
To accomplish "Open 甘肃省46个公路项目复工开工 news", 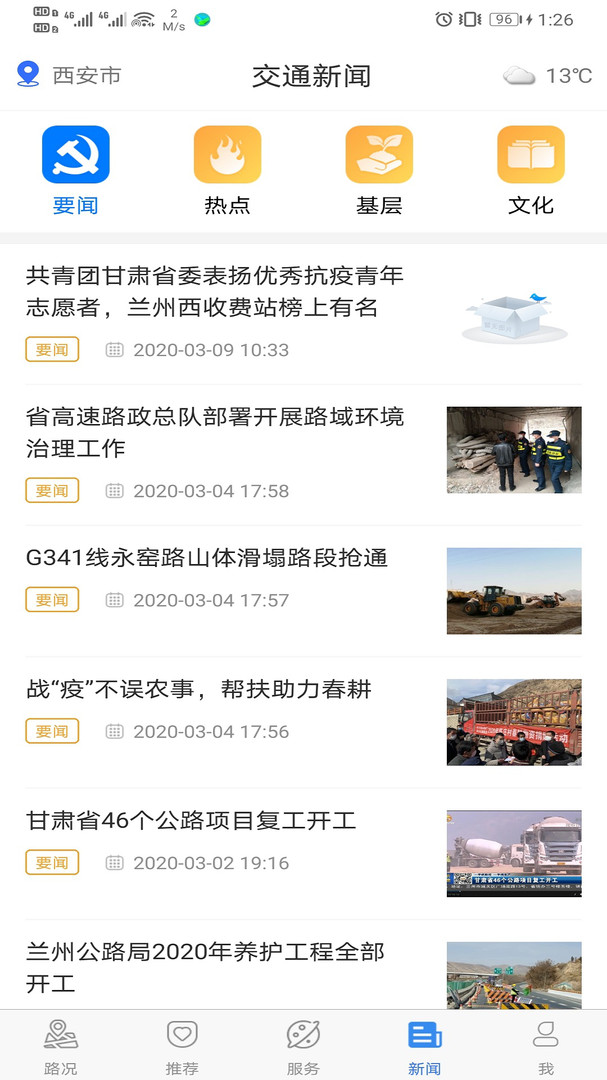I will [x=191, y=821].
